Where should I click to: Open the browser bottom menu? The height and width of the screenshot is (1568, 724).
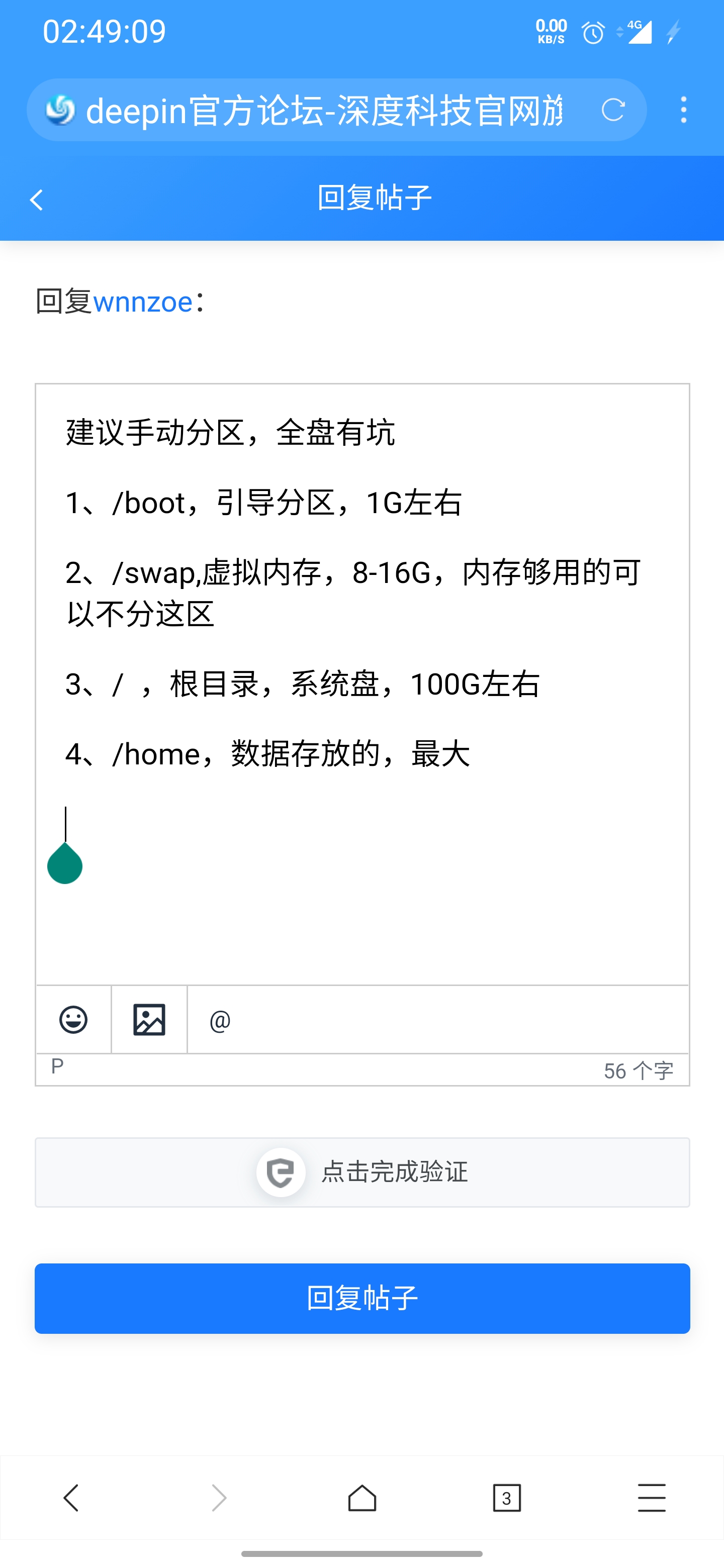coord(652,1498)
